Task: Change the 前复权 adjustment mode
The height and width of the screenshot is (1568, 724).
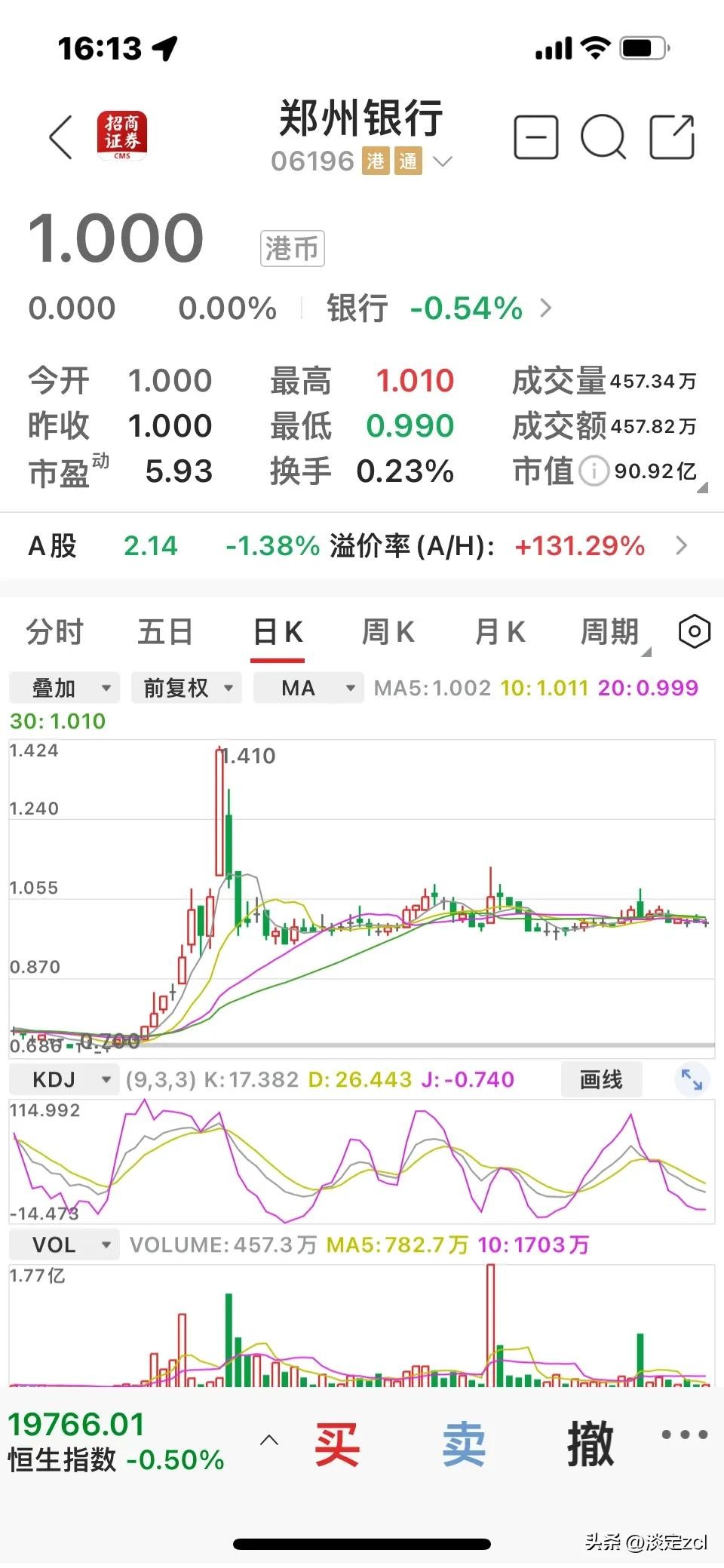Action: (x=186, y=688)
